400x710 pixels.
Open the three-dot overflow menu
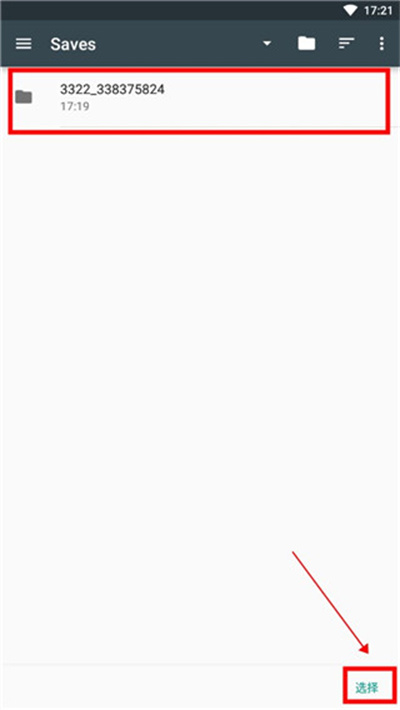(x=381, y=43)
